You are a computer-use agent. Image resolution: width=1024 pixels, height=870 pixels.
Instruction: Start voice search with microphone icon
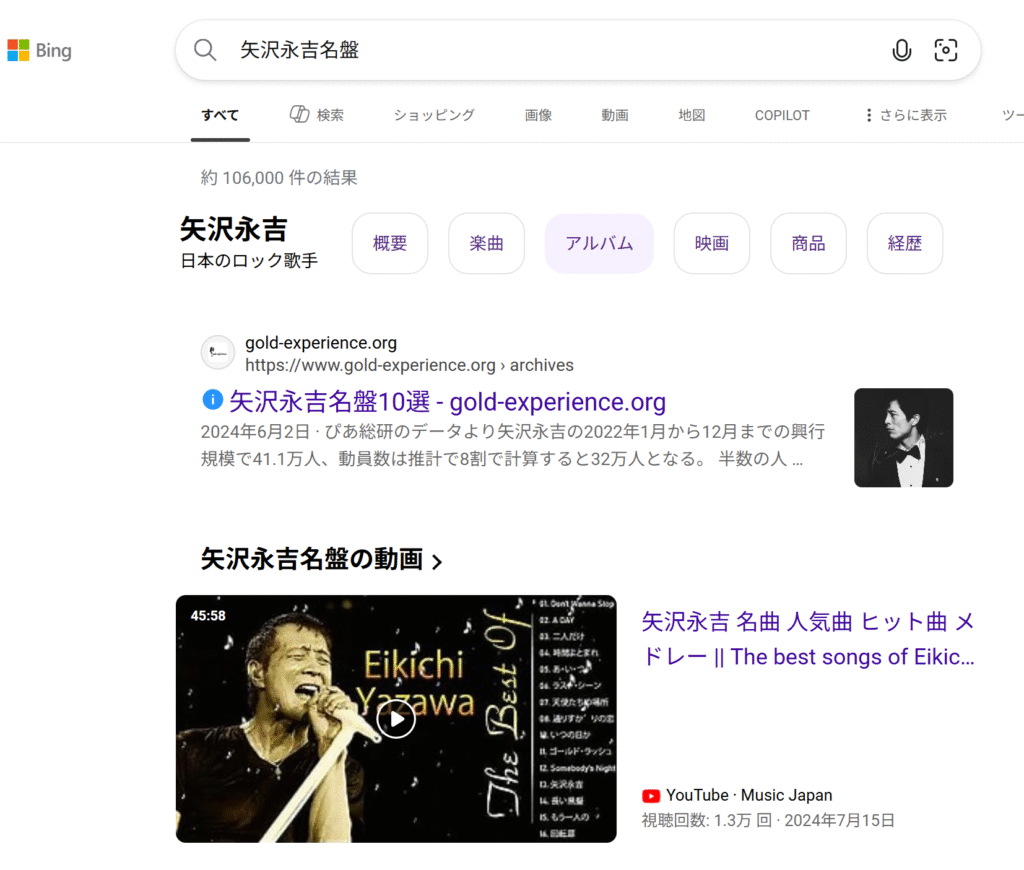pyautogui.click(x=901, y=50)
